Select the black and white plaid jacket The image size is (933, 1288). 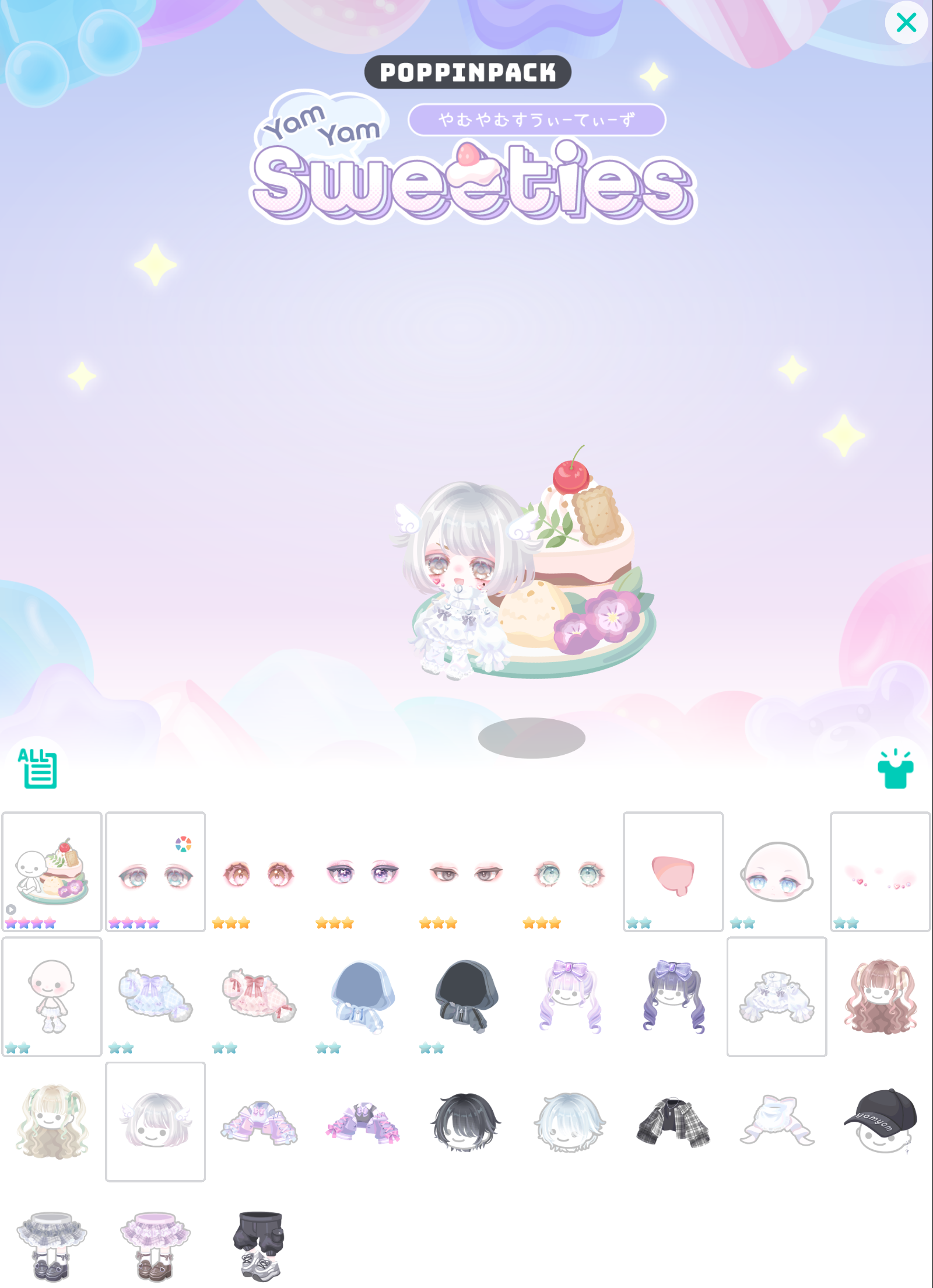pyautogui.click(x=673, y=1121)
